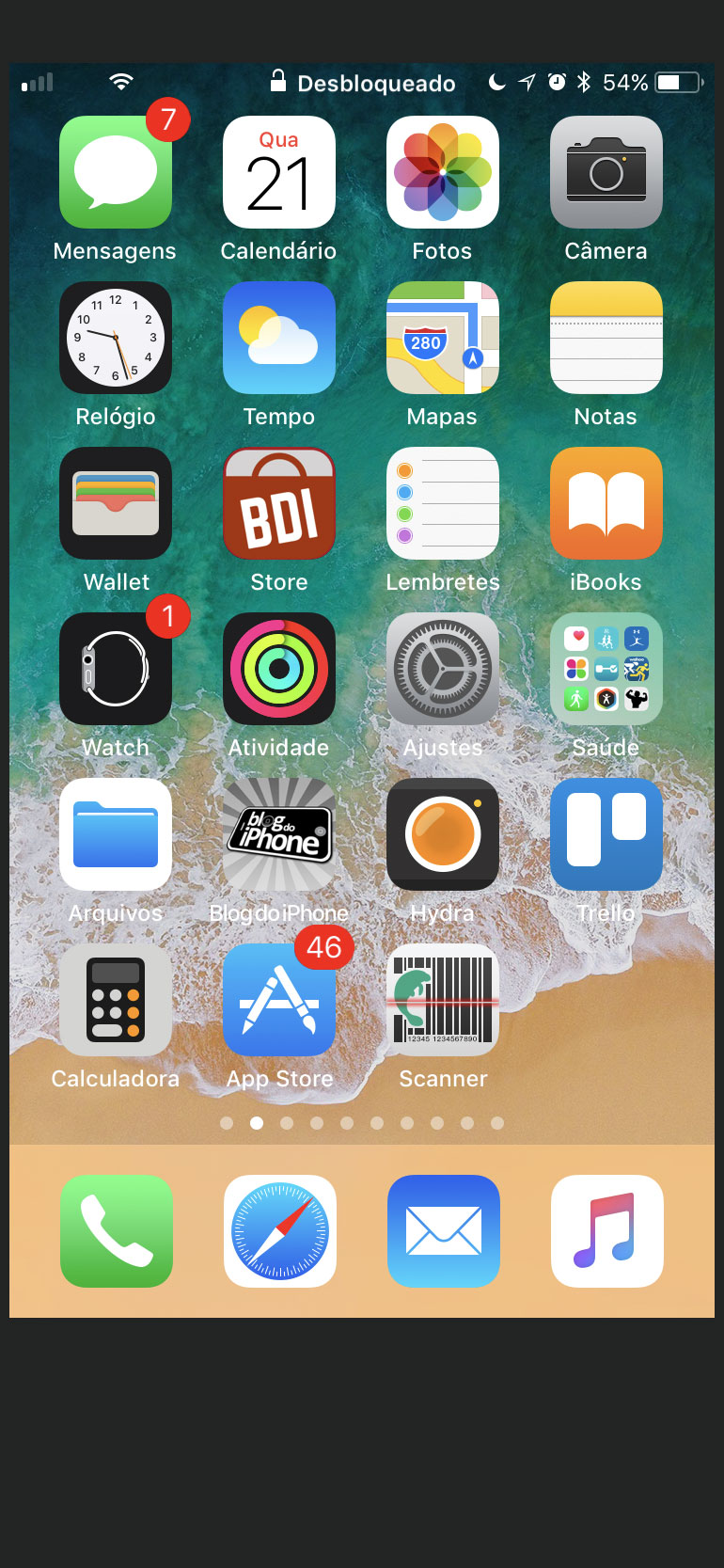Launch the iBooks app
This screenshot has height=1568, width=724.
(606, 503)
